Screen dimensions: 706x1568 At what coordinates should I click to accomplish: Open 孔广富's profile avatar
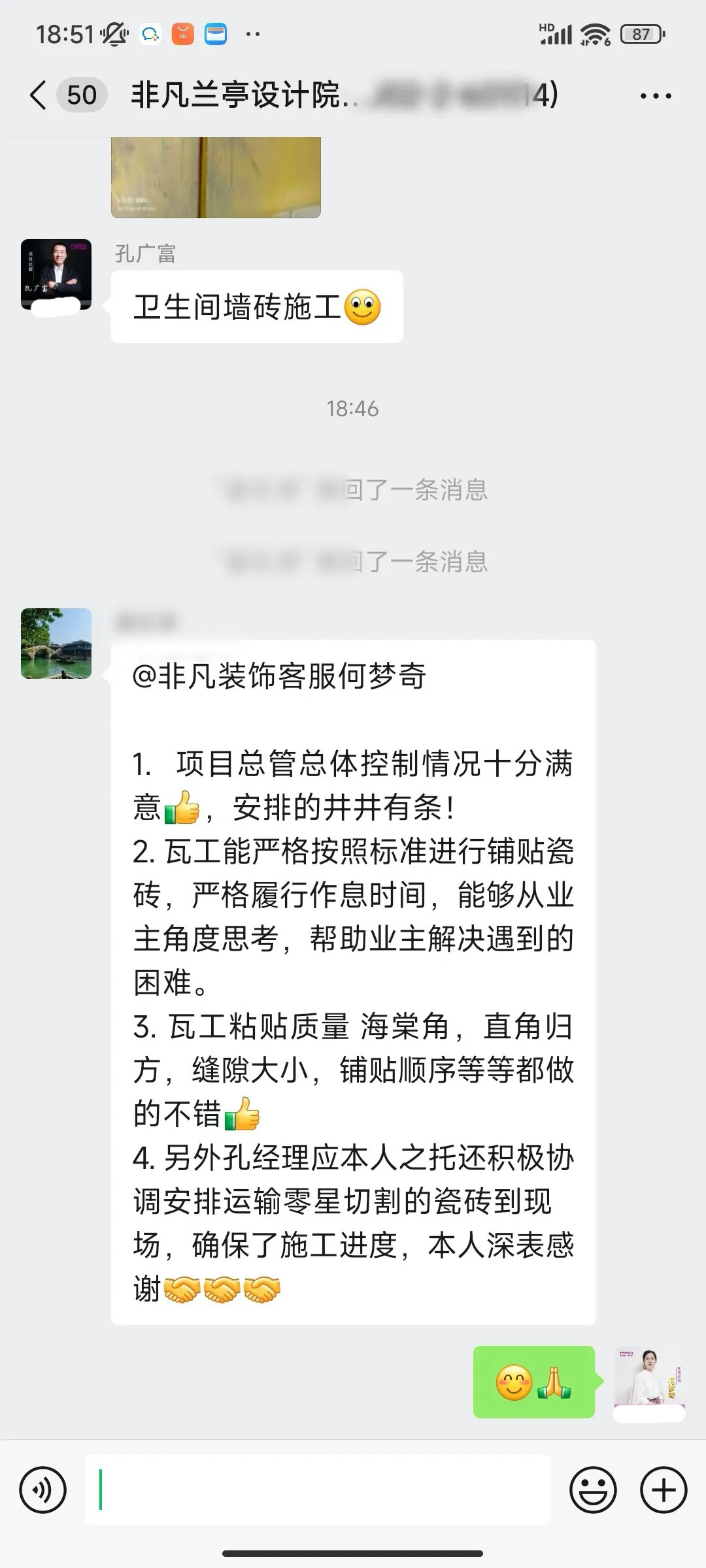point(56,274)
